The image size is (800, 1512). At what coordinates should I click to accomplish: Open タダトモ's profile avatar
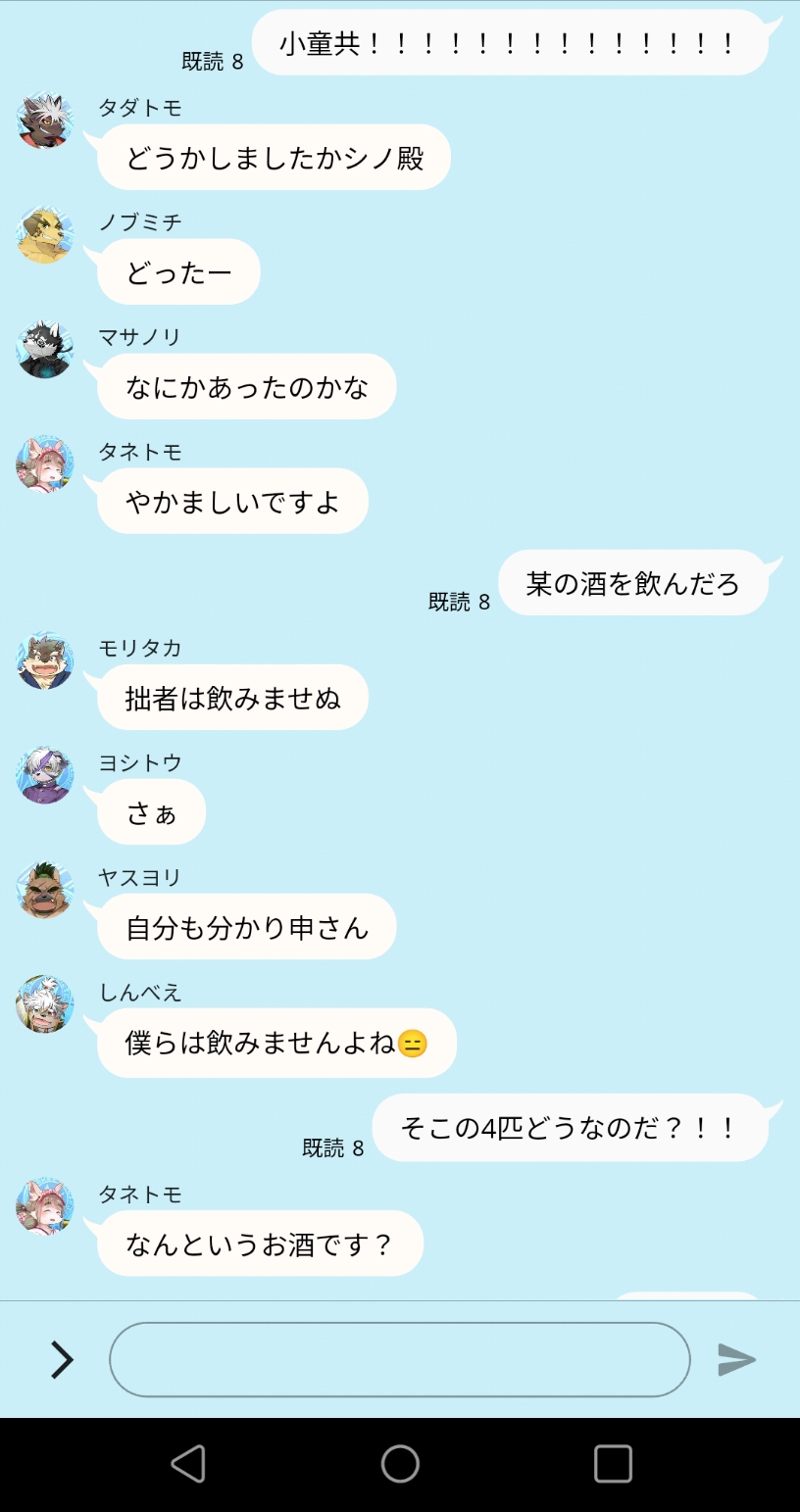point(45,121)
